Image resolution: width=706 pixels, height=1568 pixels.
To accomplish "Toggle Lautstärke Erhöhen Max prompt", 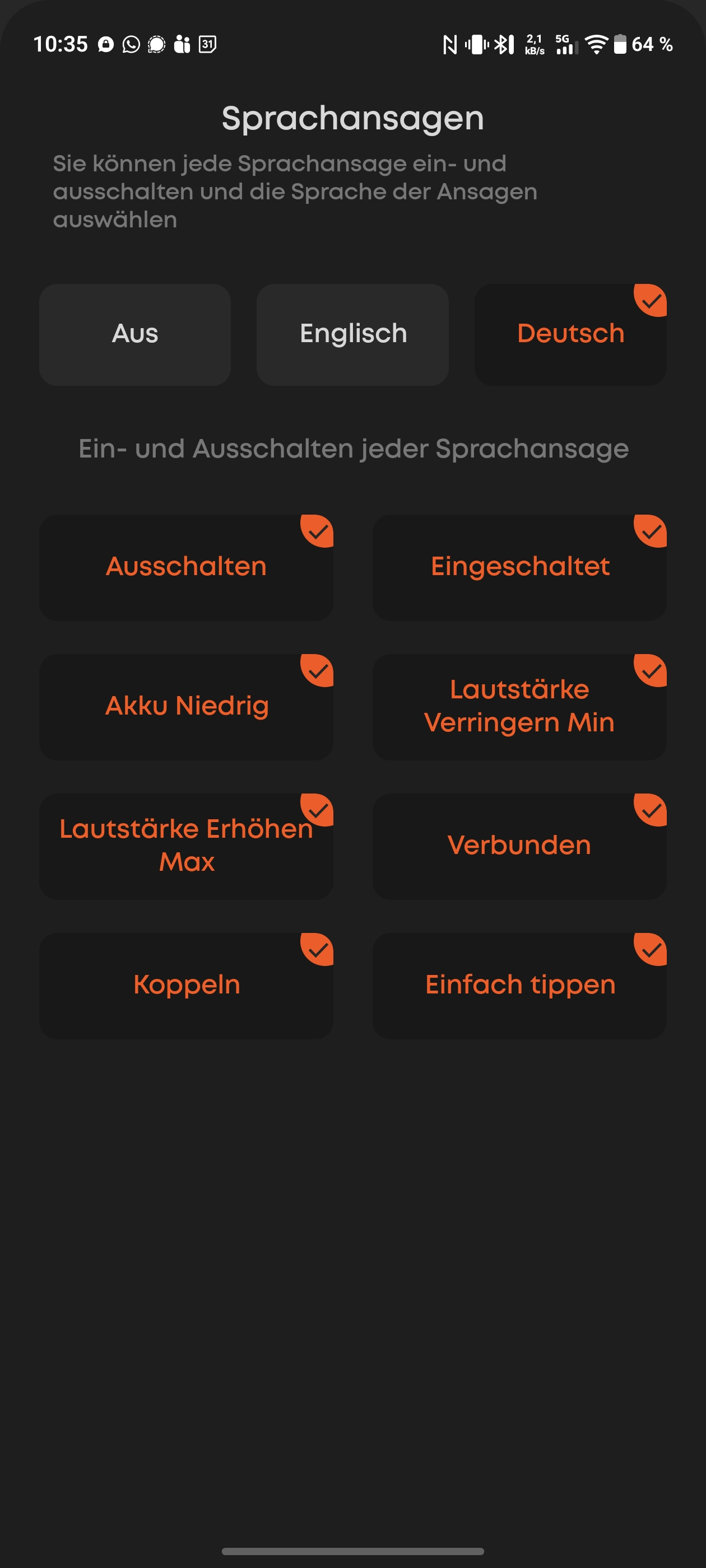I will point(186,846).
